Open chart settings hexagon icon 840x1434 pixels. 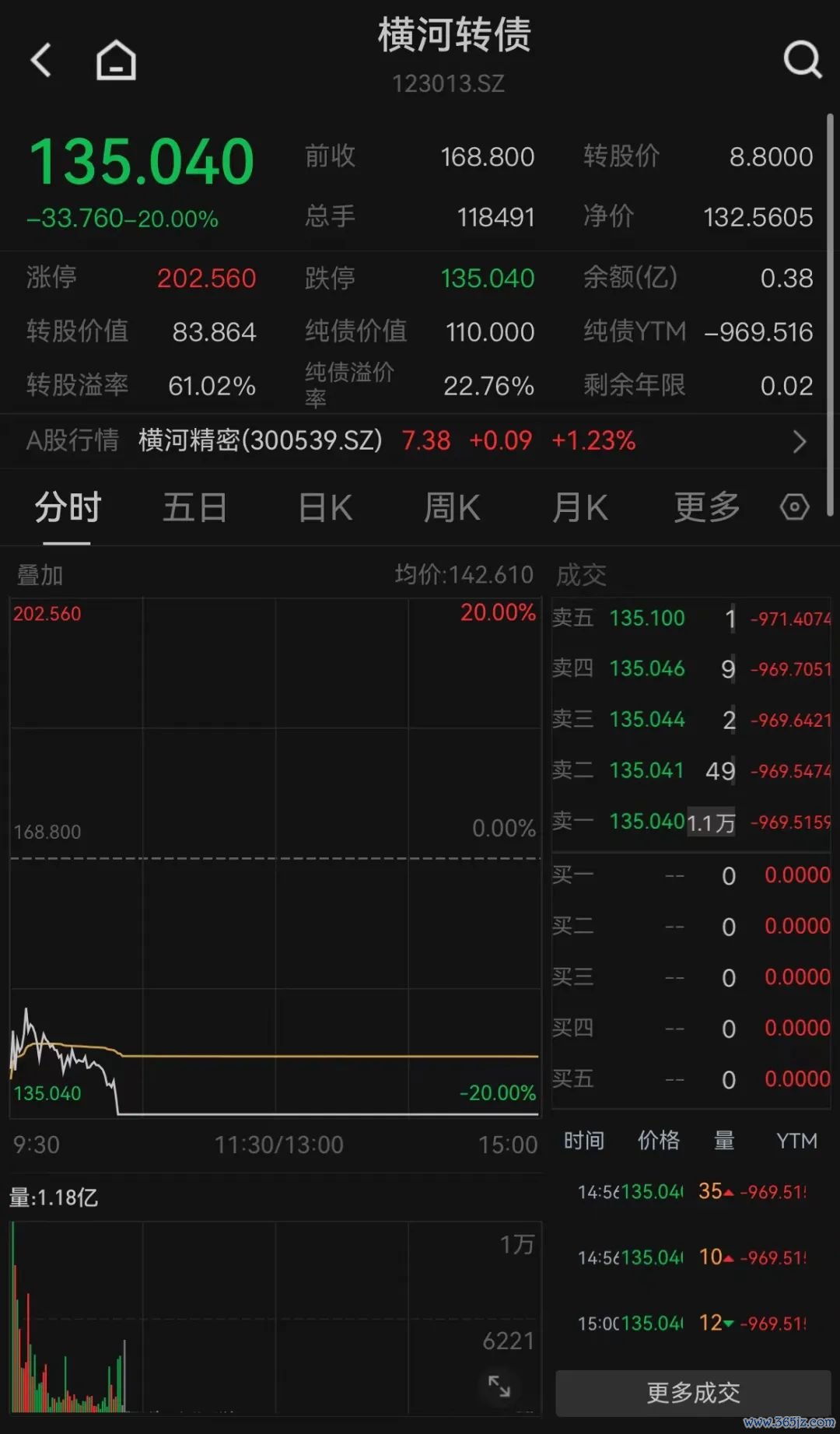coord(795,507)
